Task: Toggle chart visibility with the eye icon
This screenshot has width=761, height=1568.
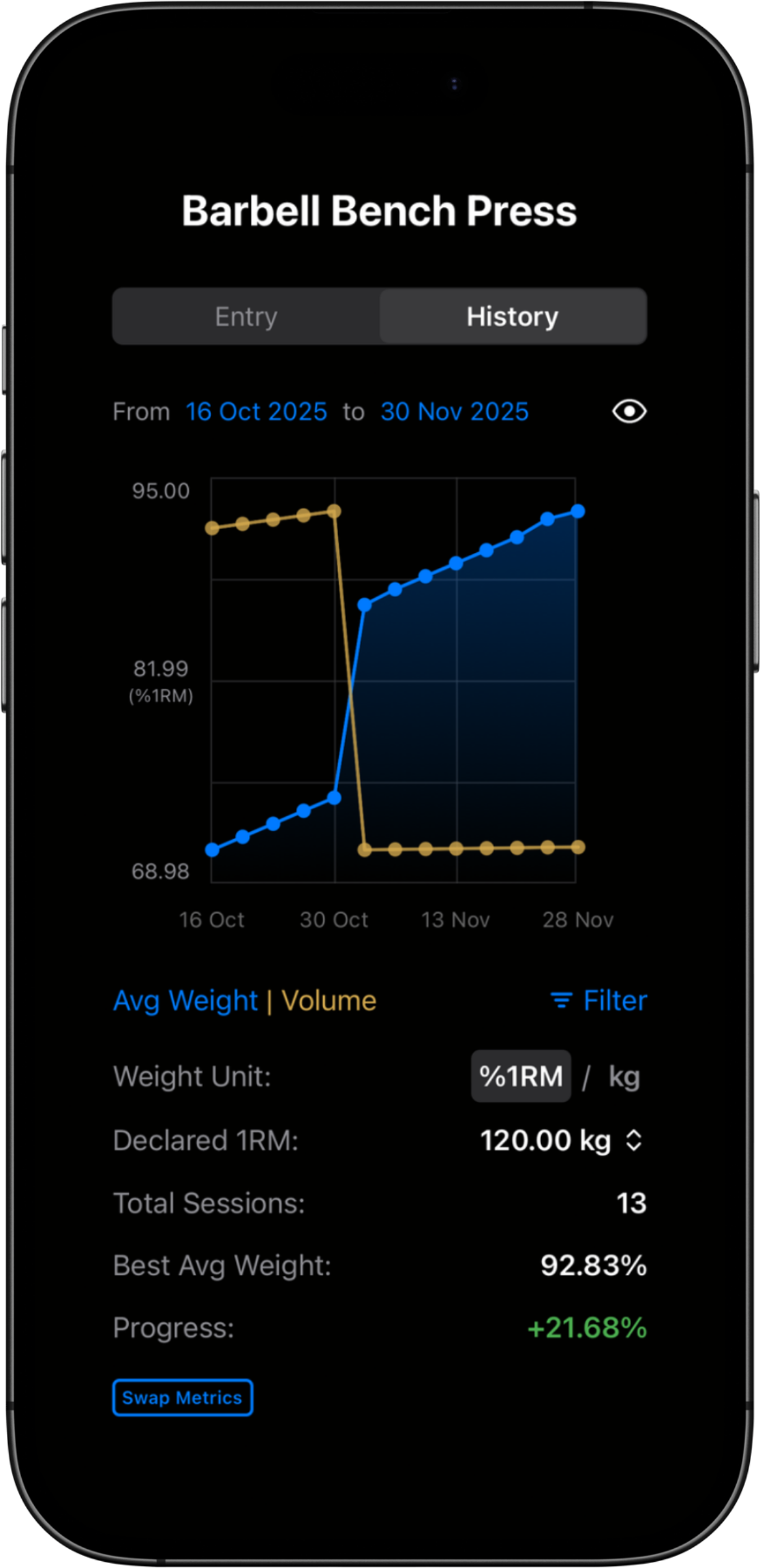Action: tap(629, 412)
